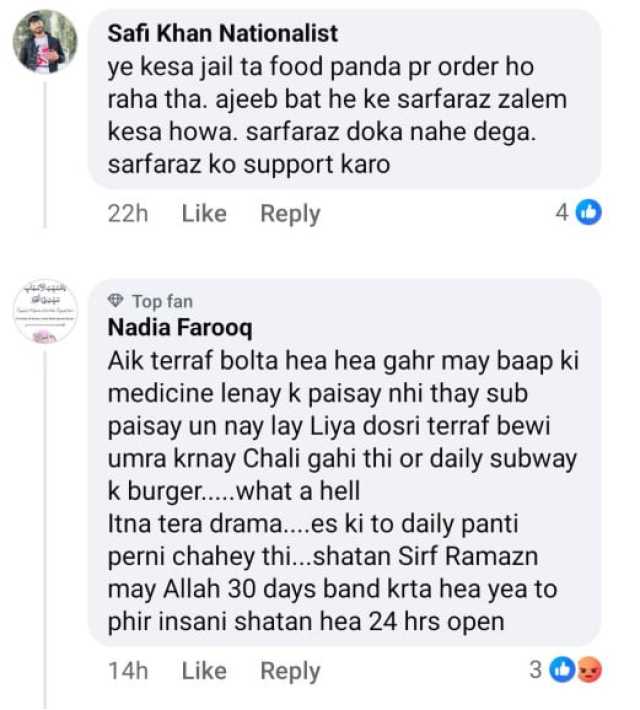View reactions on Nadia Farooq's comment
The width and height of the screenshot is (640, 710).
568,670
